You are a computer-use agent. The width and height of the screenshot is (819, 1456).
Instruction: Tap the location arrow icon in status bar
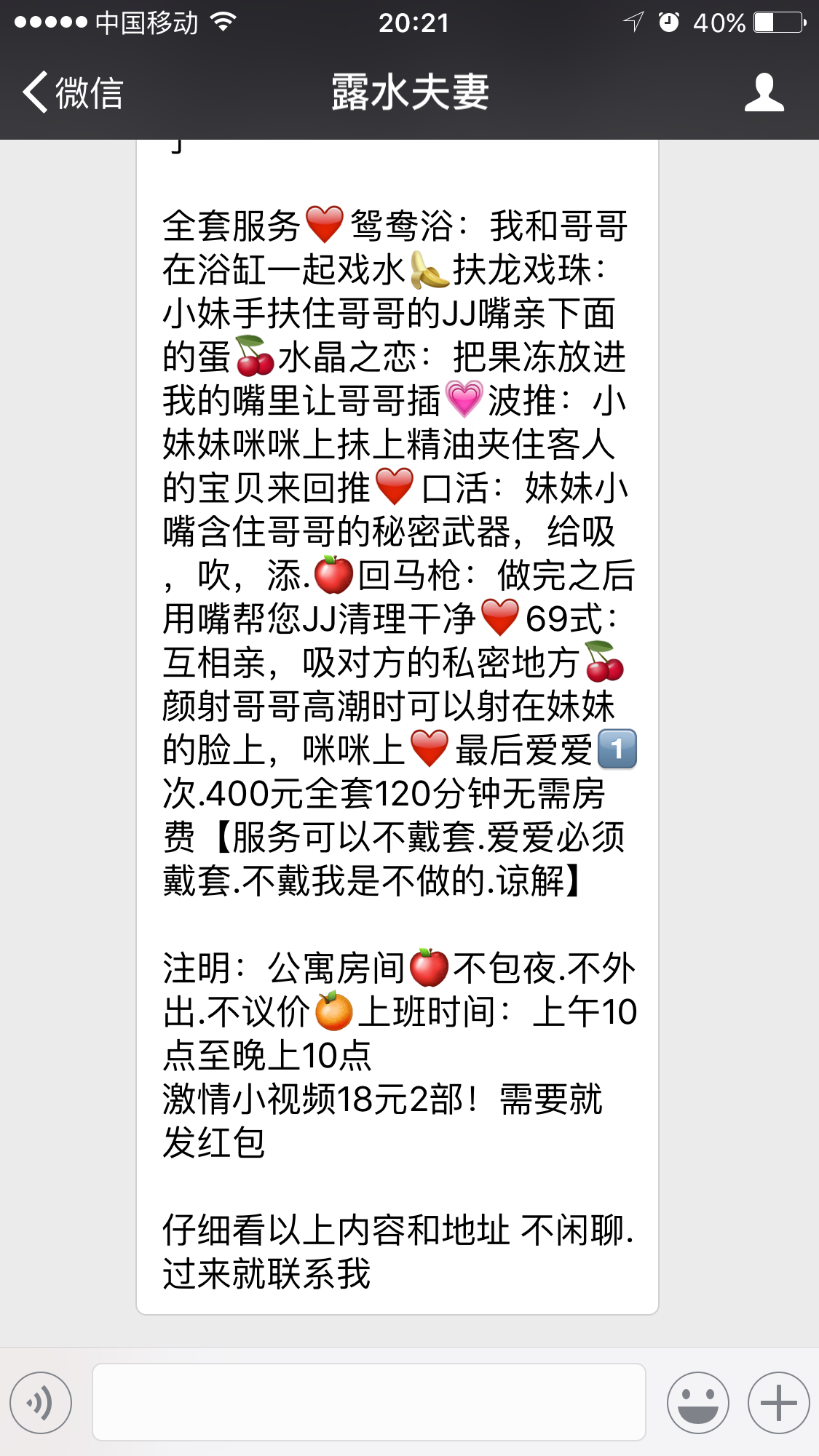633,23
